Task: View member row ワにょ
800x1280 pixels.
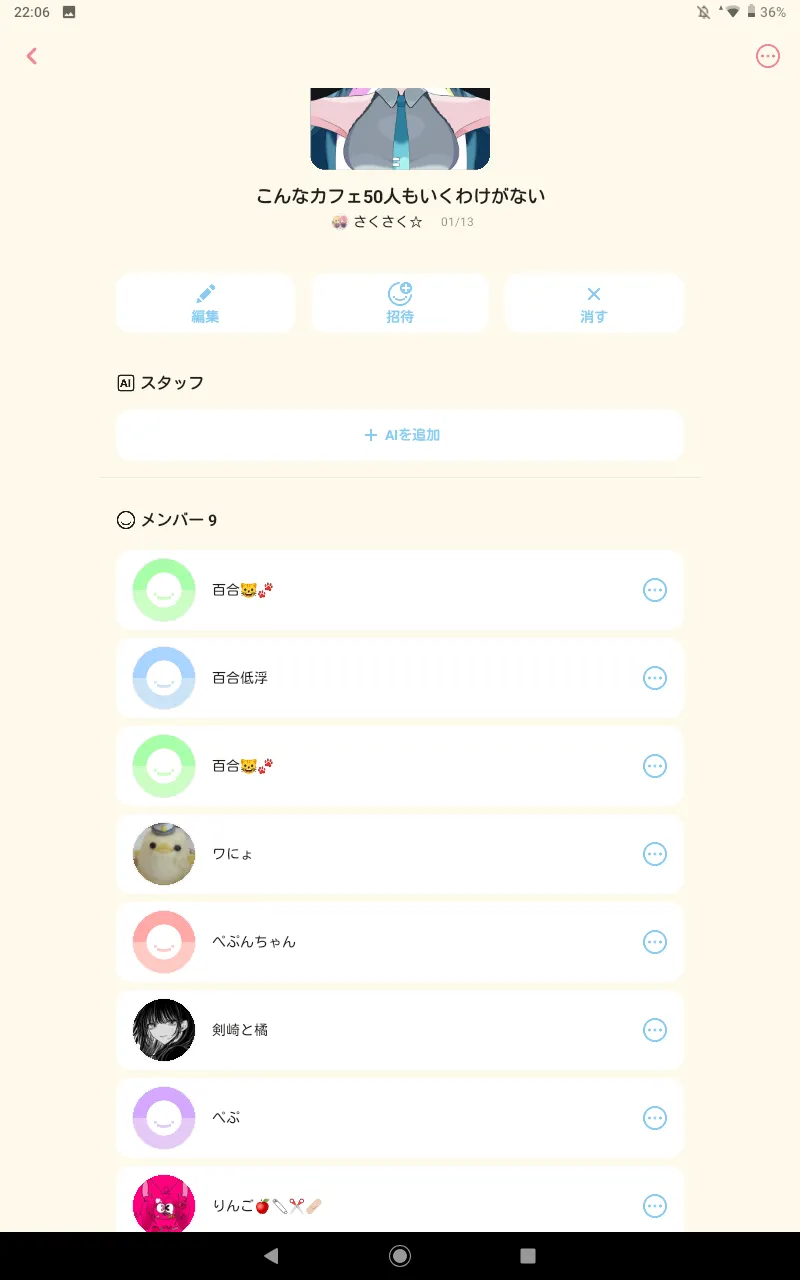Action: pyautogui.click(x=400, y=854)
